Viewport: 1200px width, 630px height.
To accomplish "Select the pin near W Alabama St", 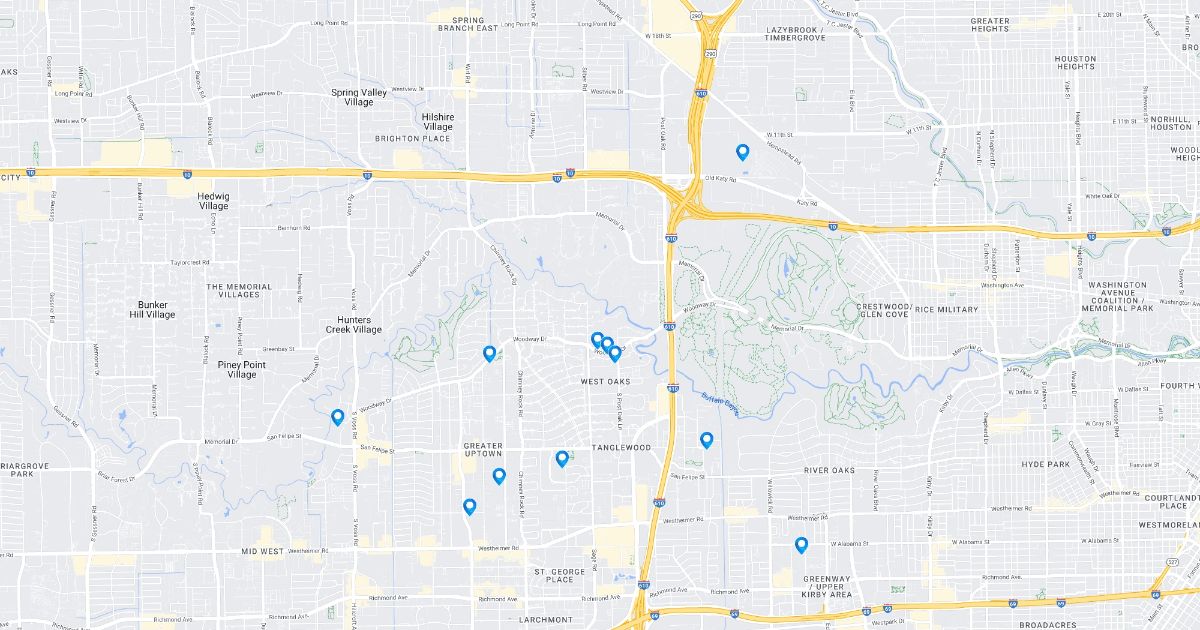I will tap(801, 544).
